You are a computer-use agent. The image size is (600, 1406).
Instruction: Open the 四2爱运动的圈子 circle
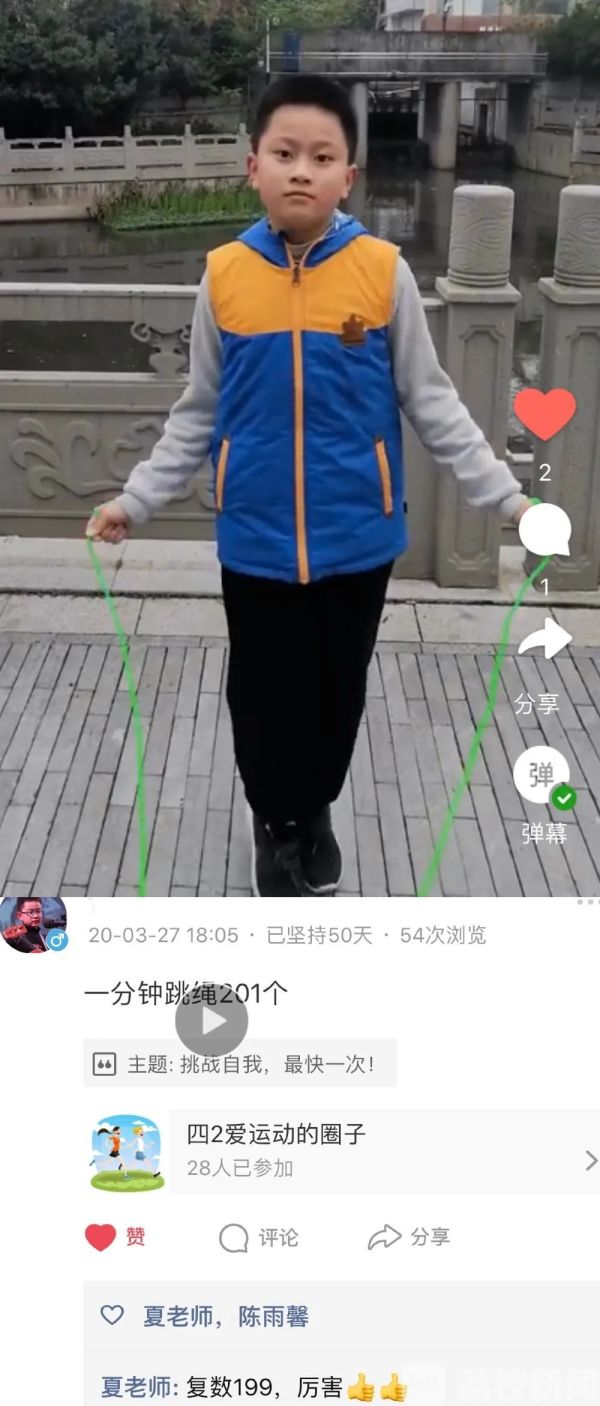click(340, 1150)
